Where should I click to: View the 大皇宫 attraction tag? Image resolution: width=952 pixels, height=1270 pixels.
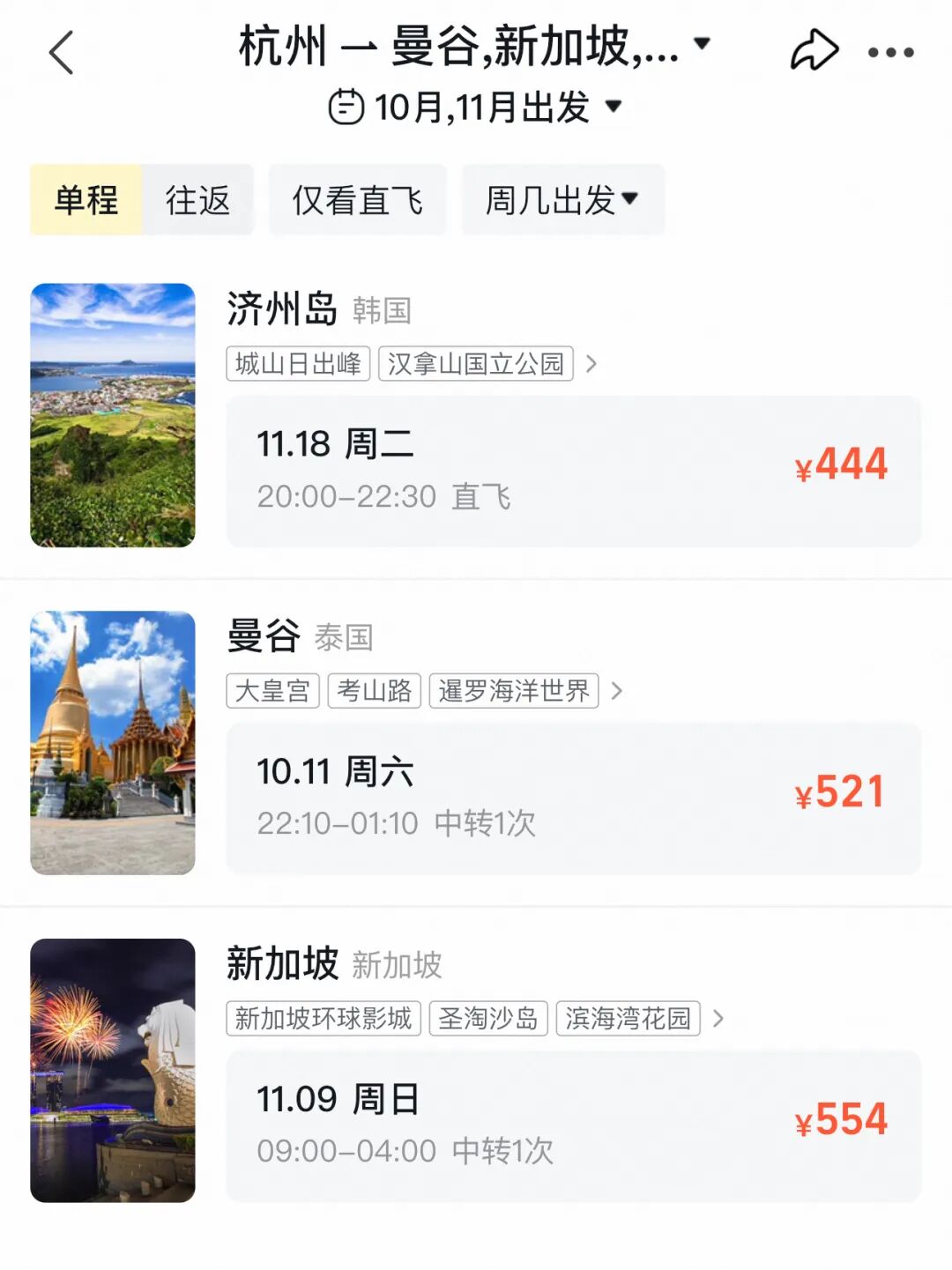[x=272, y=691]
